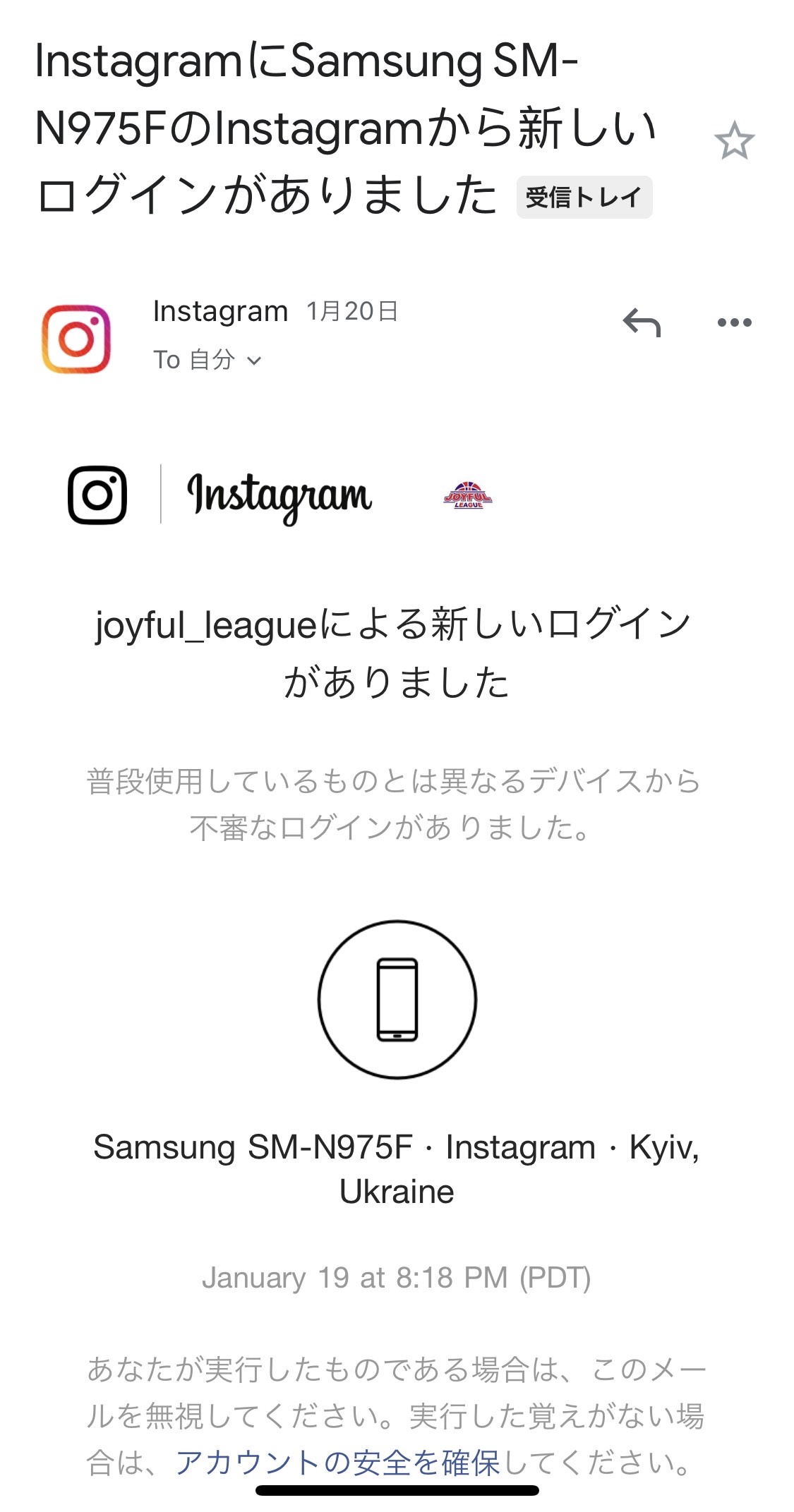794x1512 pixels.
Task: Star this Instagram login email
Action: [734, 140]
